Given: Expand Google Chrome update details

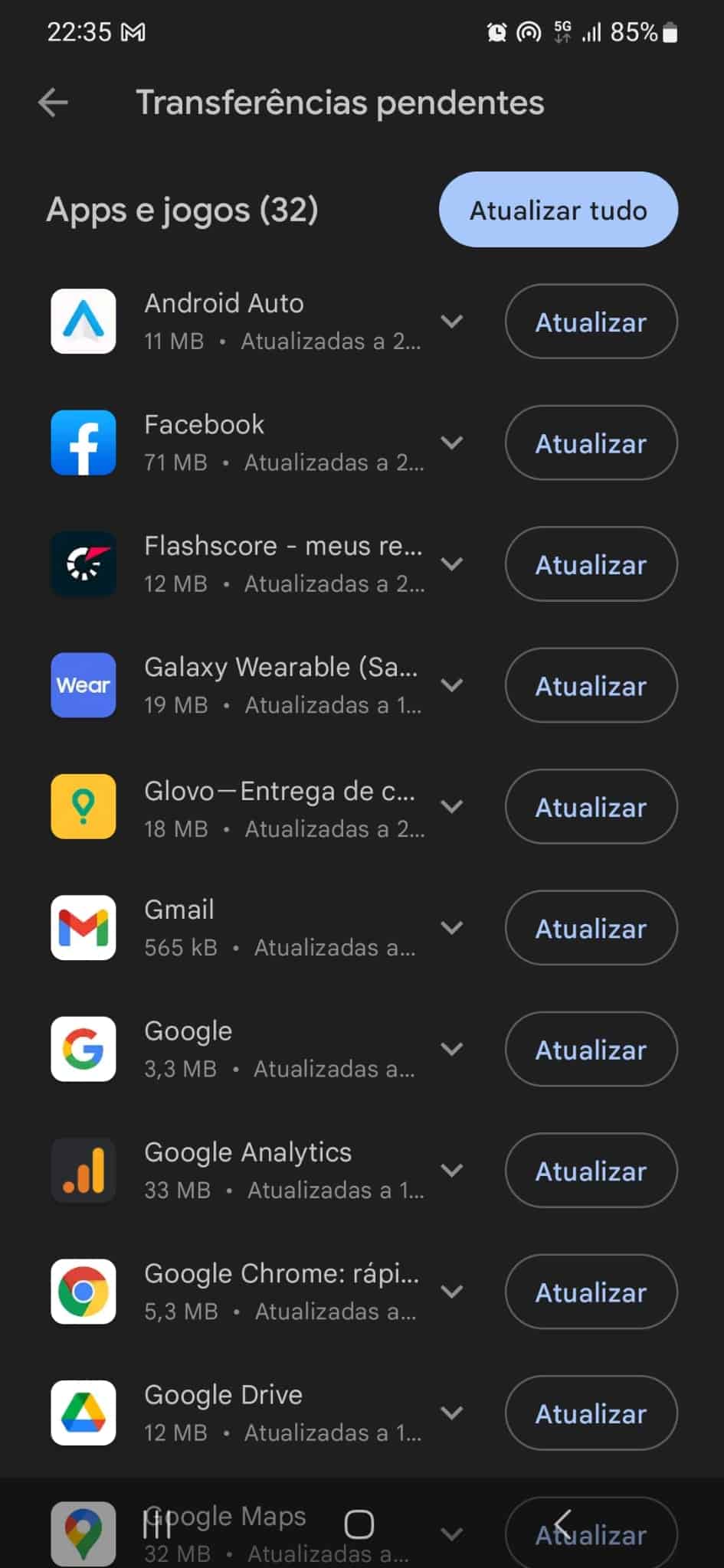Looking at the screenshot, I should click(452, 1292).
